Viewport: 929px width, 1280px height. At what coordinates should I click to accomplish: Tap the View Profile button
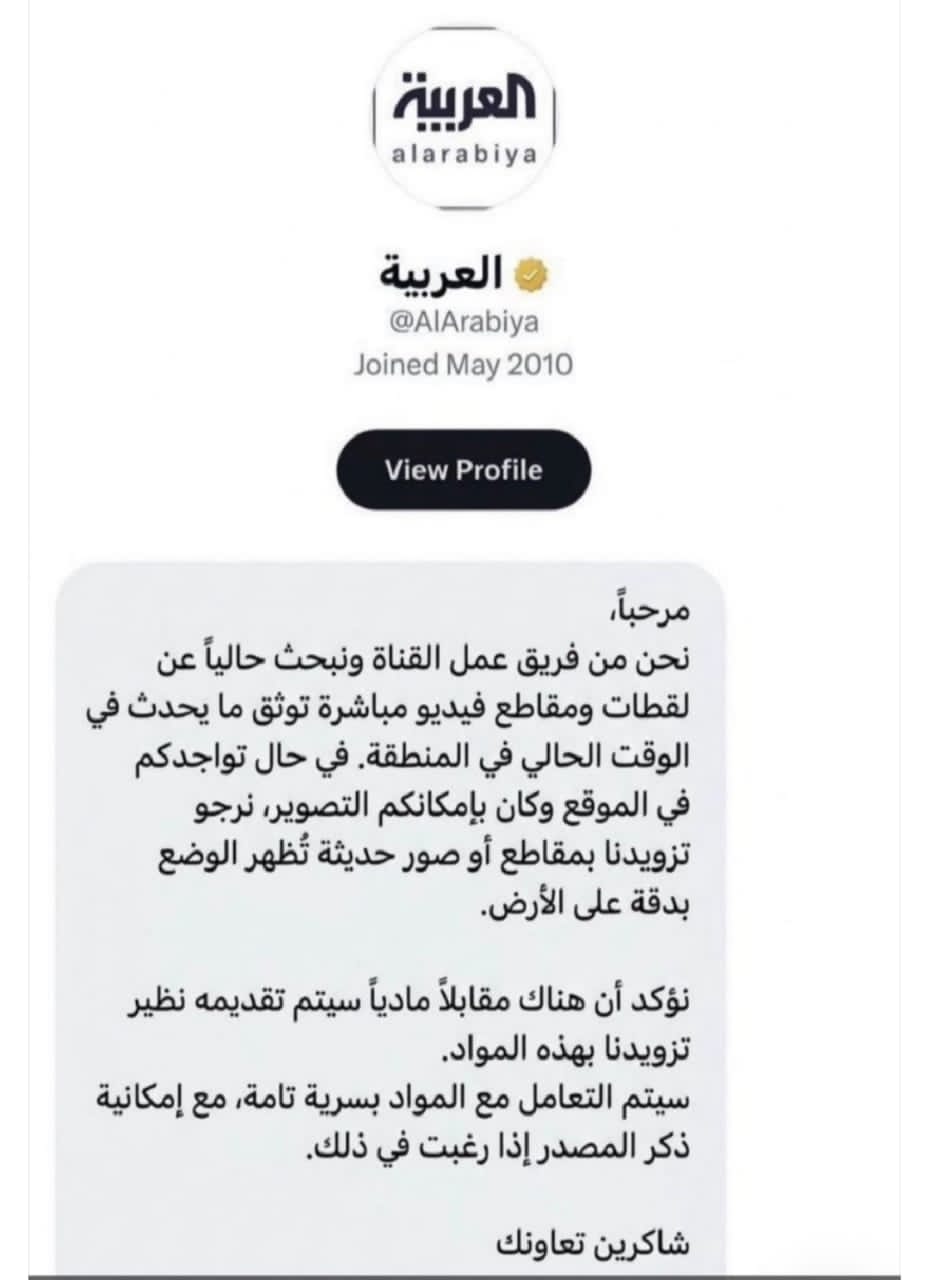463,470
